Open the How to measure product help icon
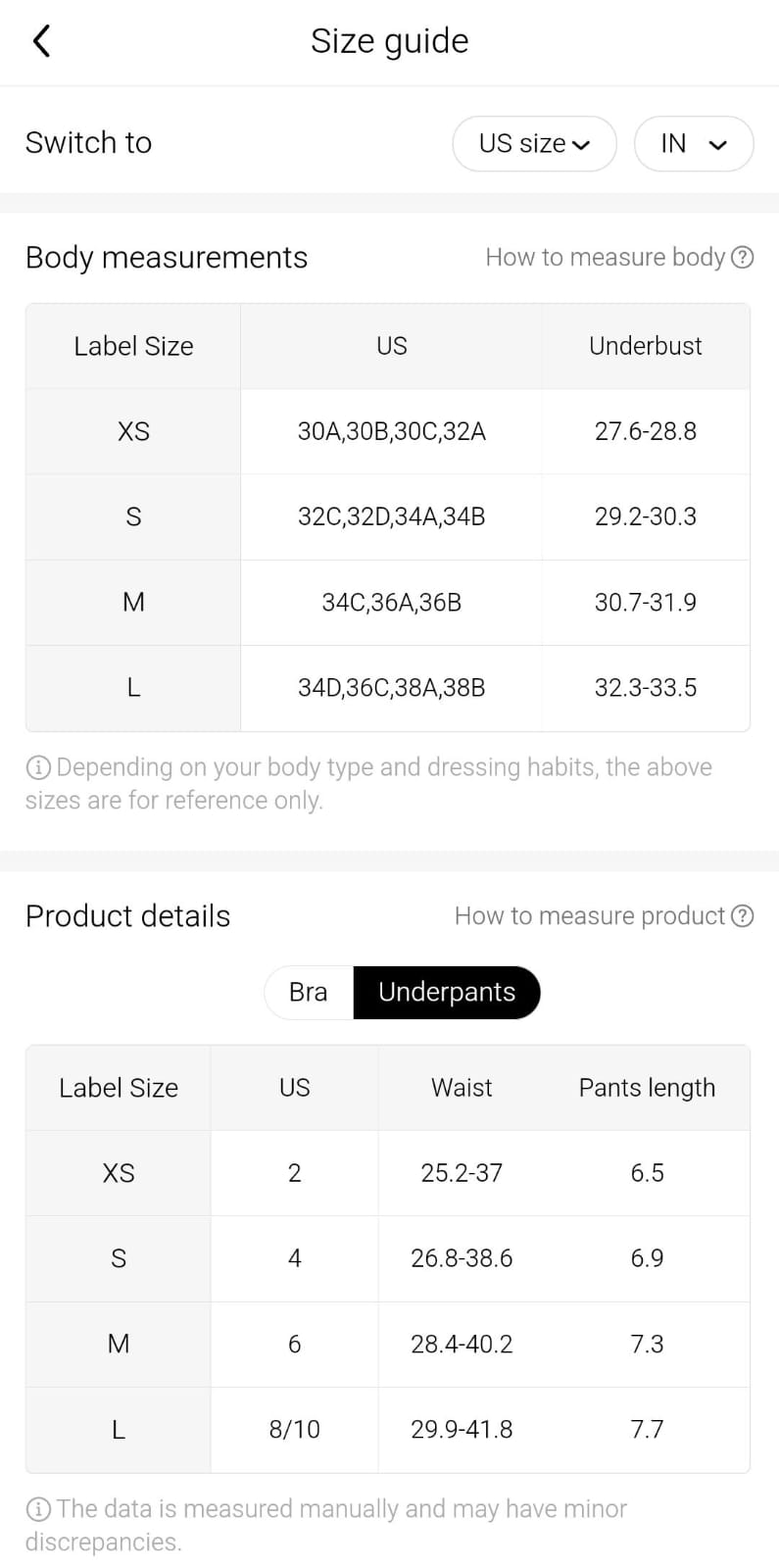Screen dimensions: 779x1568 point(743,915)
